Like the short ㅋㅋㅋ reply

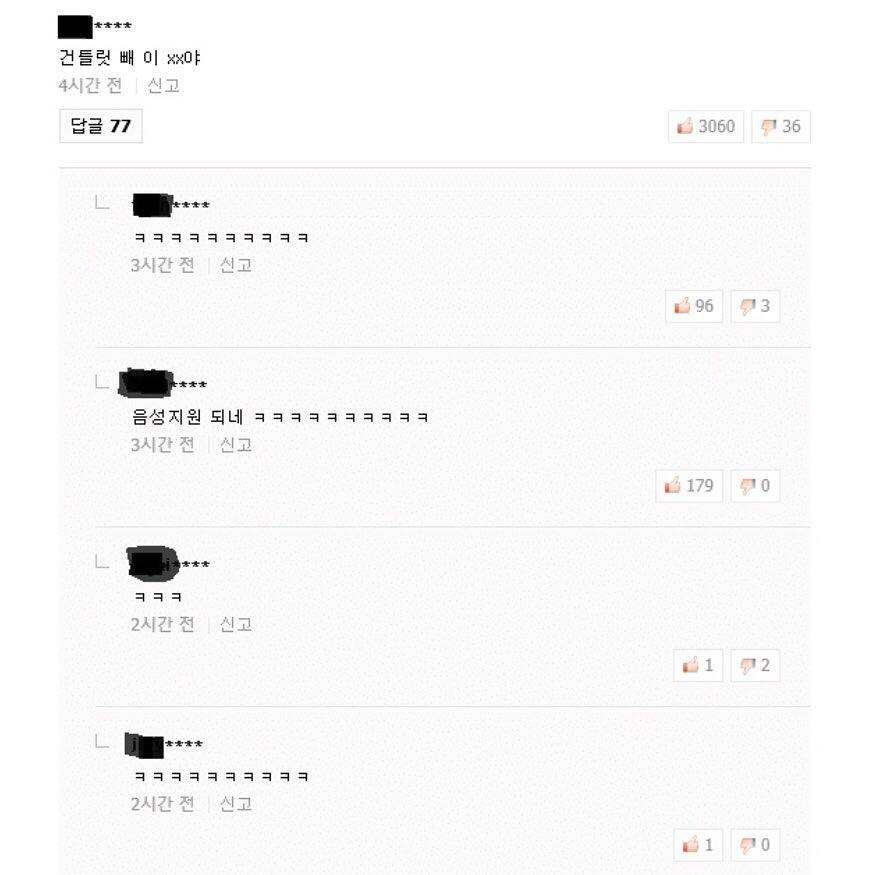(698, 665)
